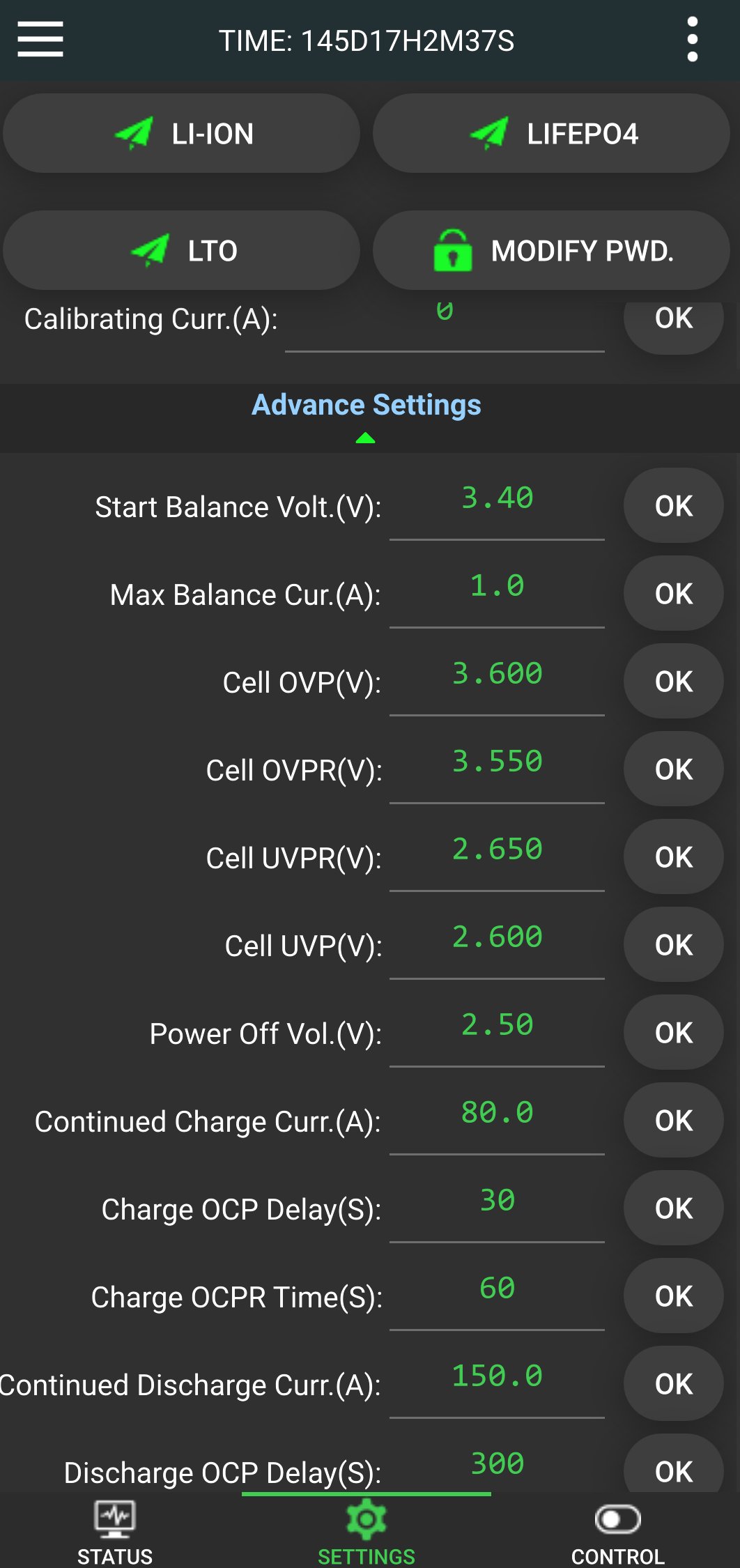Viewport: 740px width, 1568px height.
Task: Open MODIFY PWD. password option
Action: click(x=551, y=250)
